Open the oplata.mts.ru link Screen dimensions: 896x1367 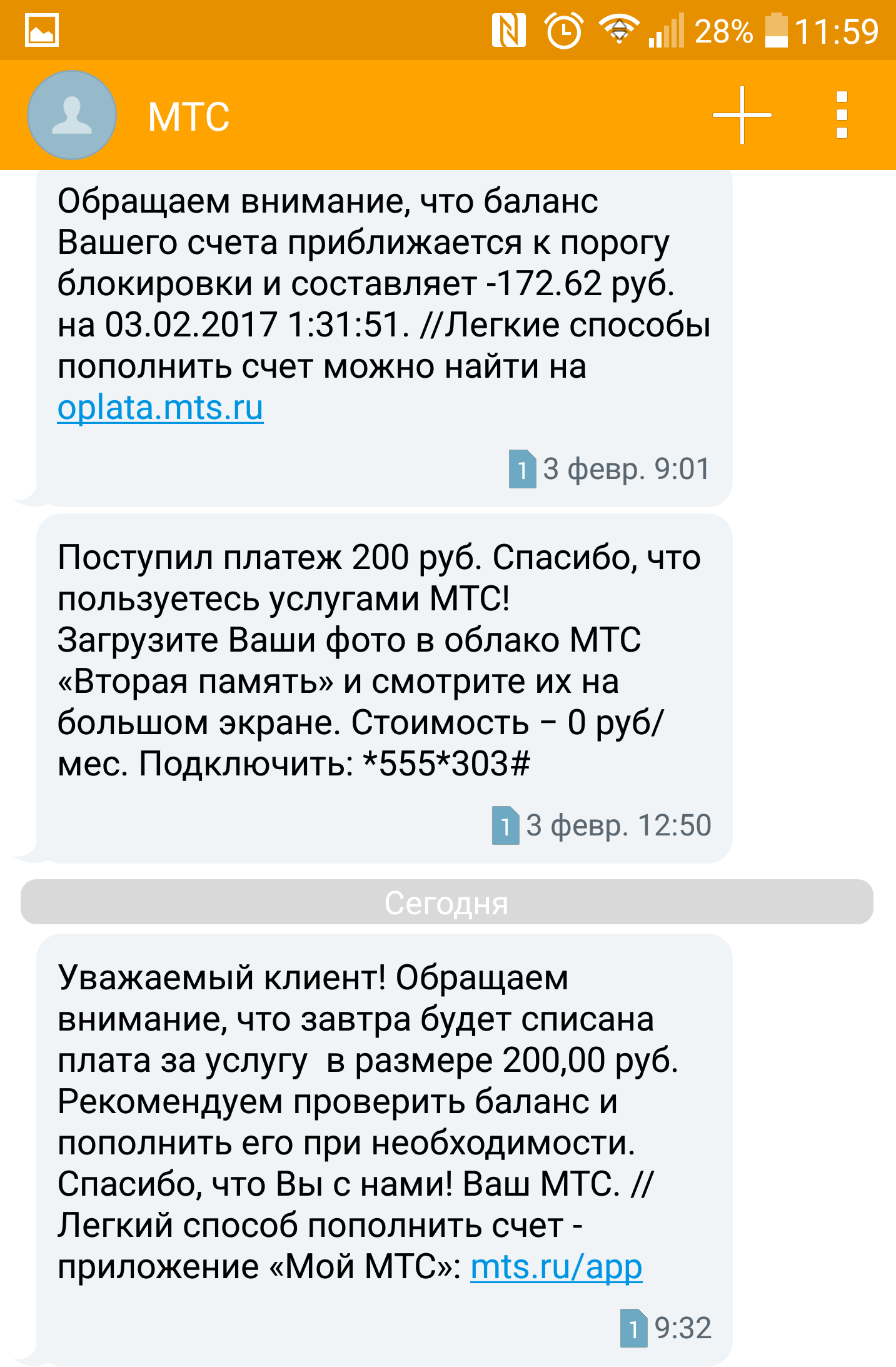(160, 408)
